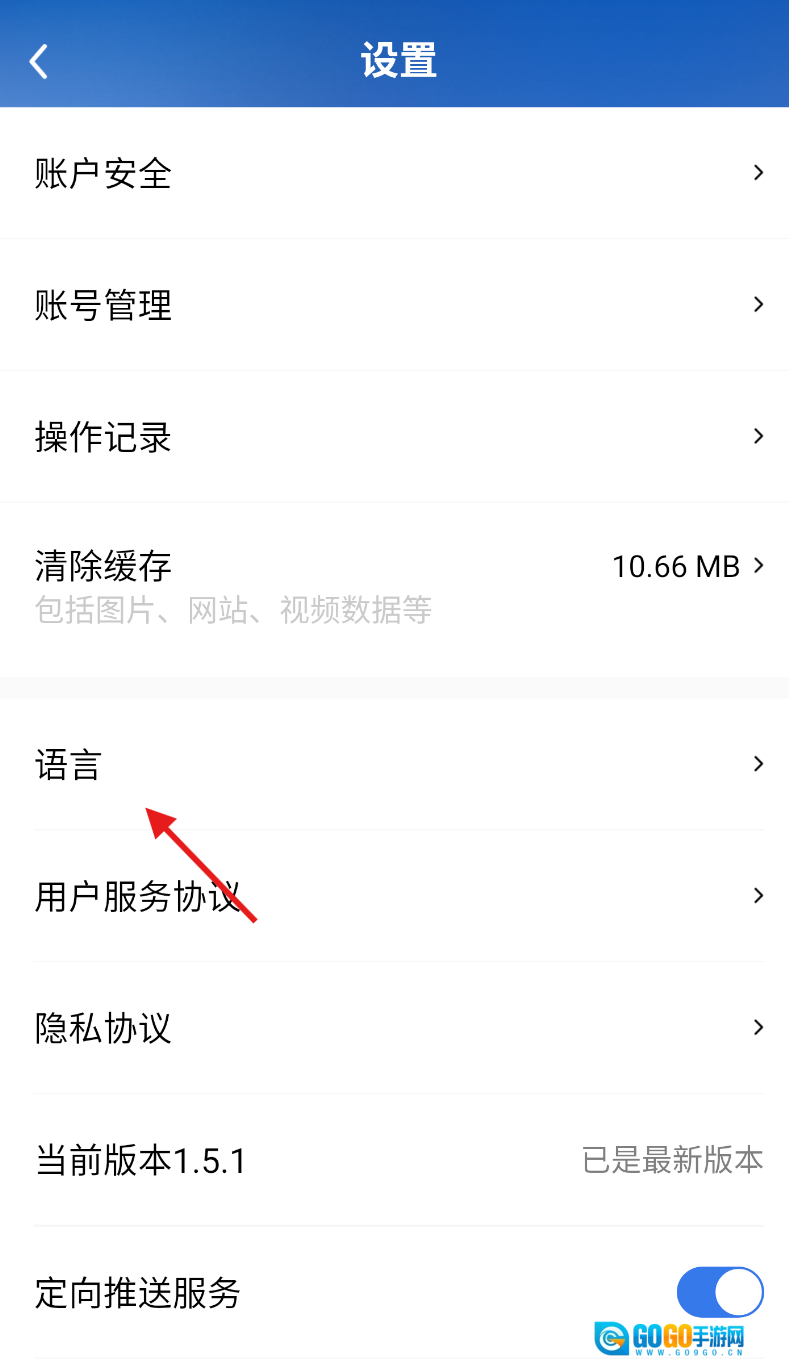Check 当前版本 for updates
The height and width of the screenshot is (1366, 789).
(394, 1160)
